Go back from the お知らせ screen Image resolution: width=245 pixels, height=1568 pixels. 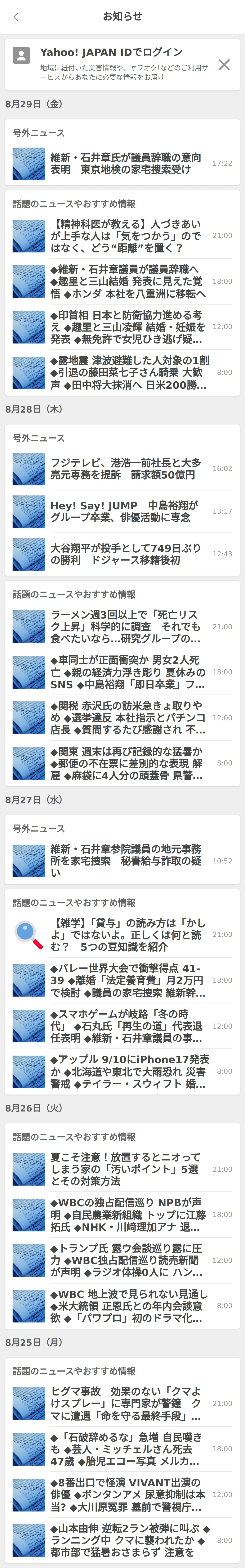[16, 17]
